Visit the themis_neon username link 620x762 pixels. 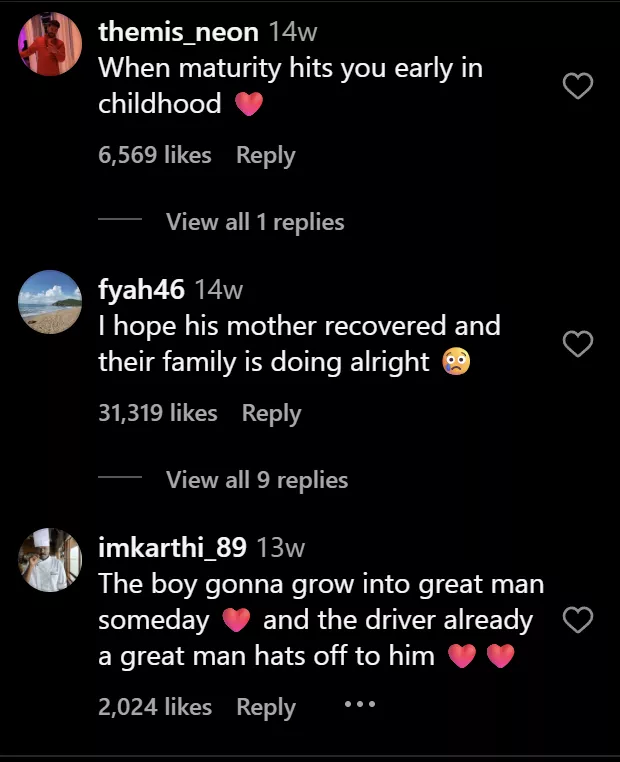(x=178, y=32)
